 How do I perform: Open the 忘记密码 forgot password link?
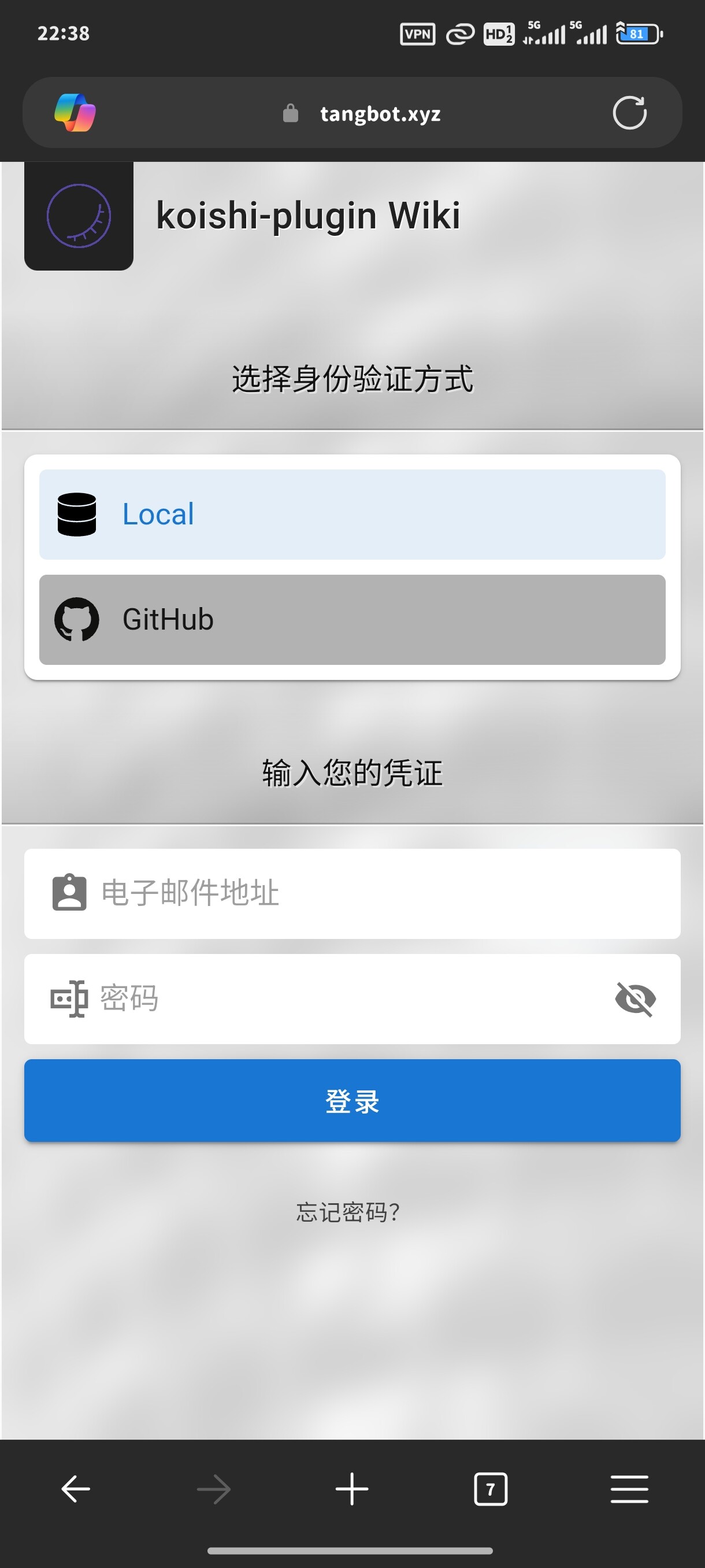coord(348,1212)
